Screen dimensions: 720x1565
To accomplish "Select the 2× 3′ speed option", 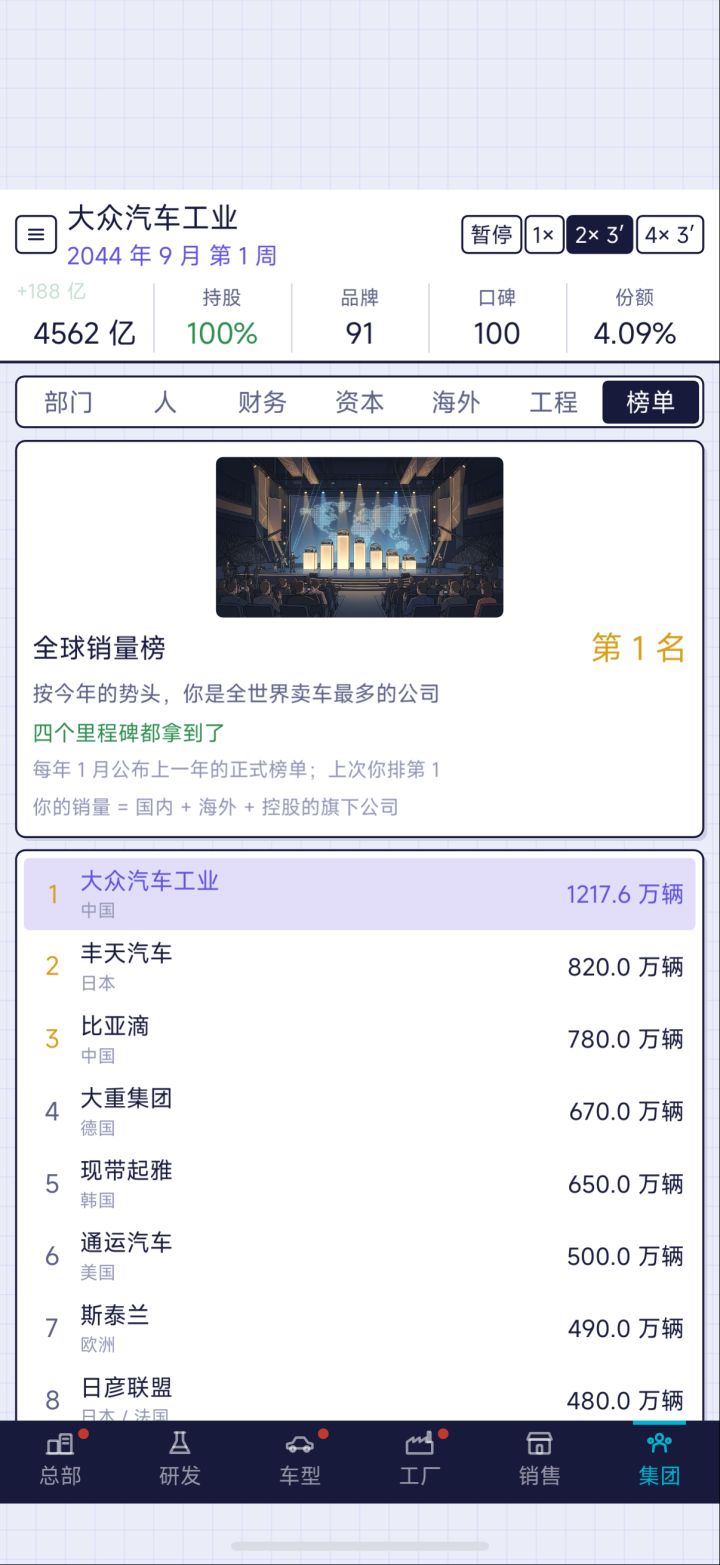I will [600, 235].
